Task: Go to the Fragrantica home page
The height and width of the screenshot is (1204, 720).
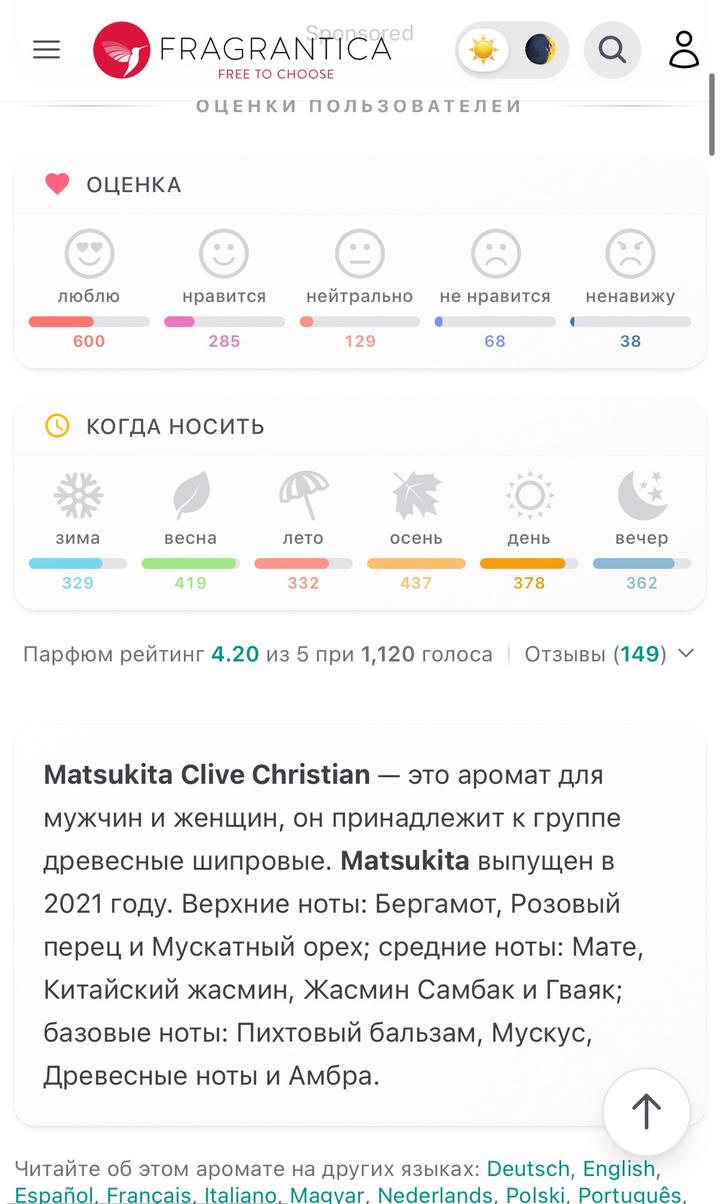Action: [x=242, y=50]
